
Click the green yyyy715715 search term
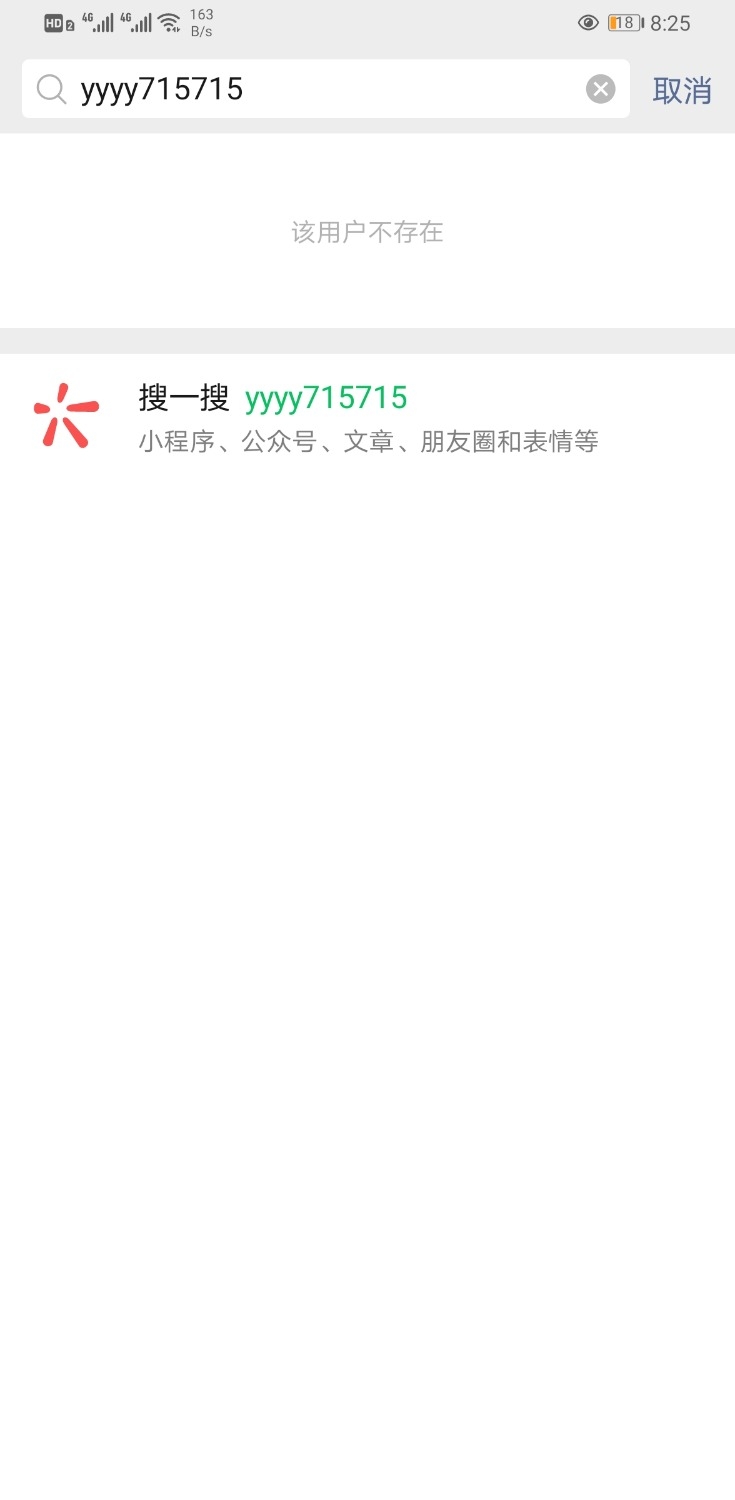coord(326,398)
